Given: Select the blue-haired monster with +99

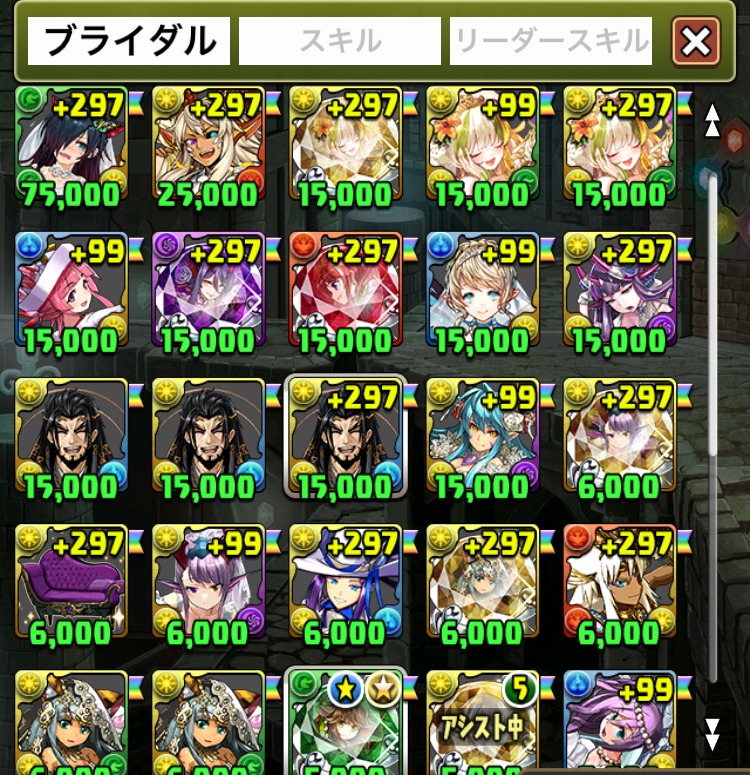Looking at the screenshot, I should tap(482, 436).
